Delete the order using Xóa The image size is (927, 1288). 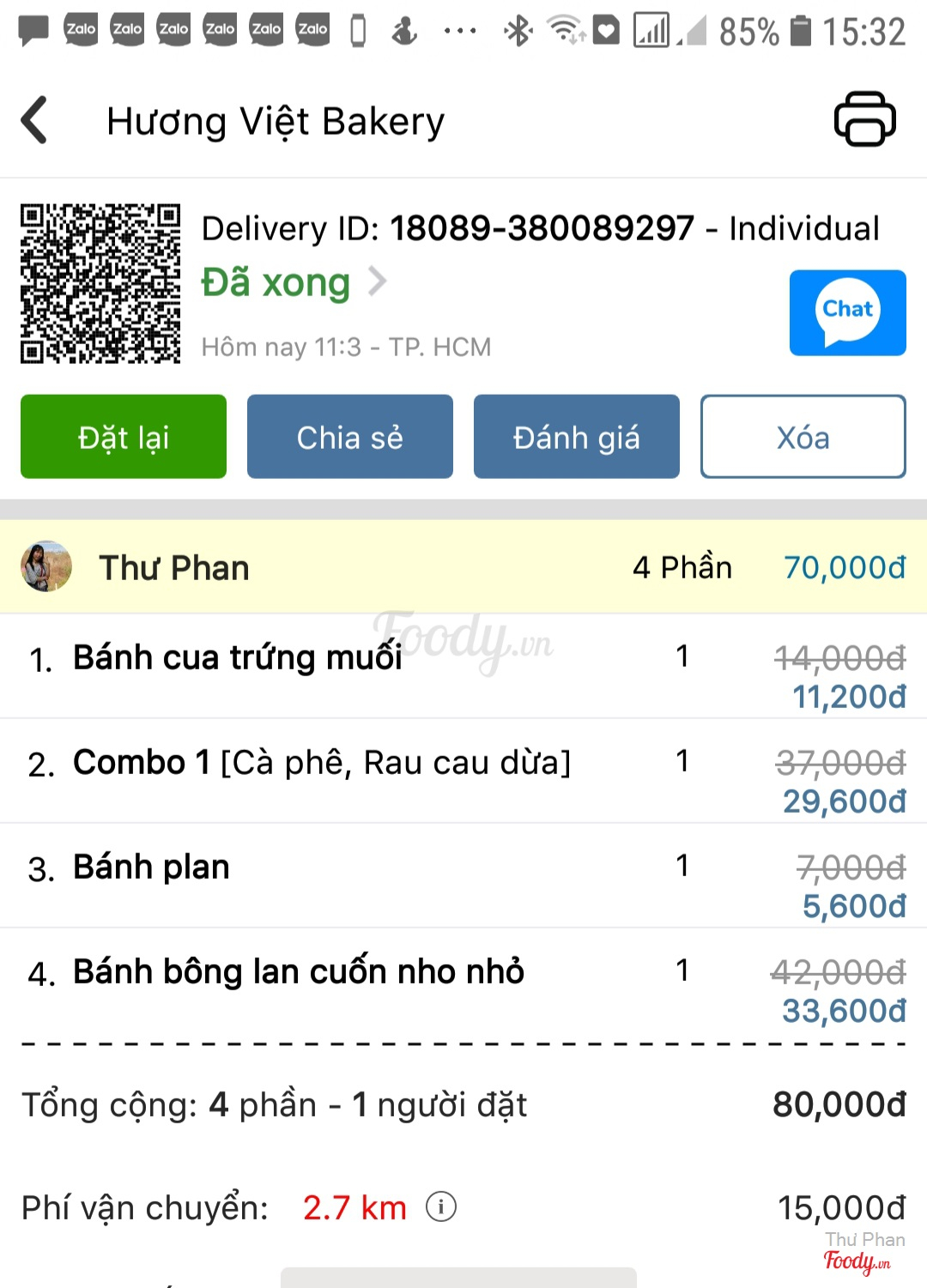click(803, 437)
